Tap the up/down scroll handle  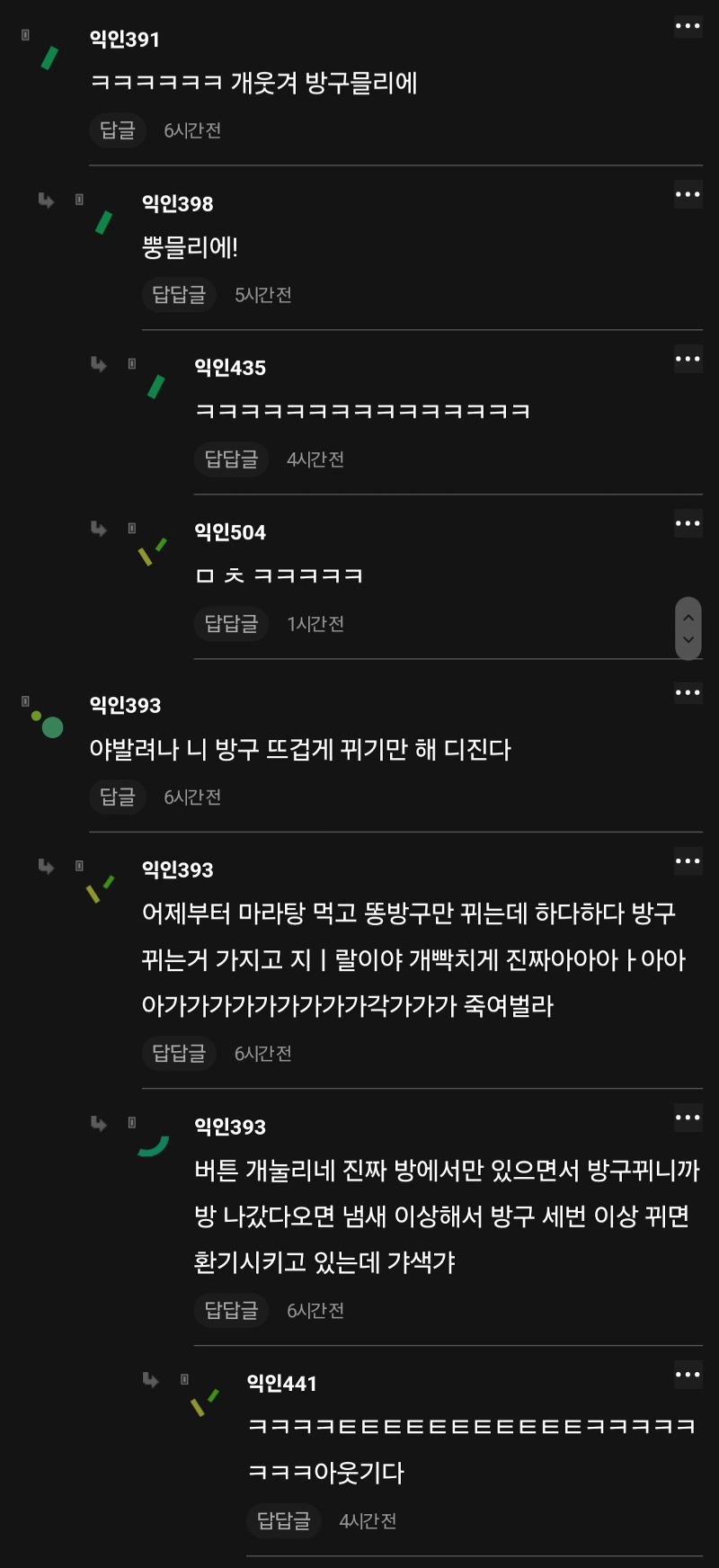pos(688,628)
